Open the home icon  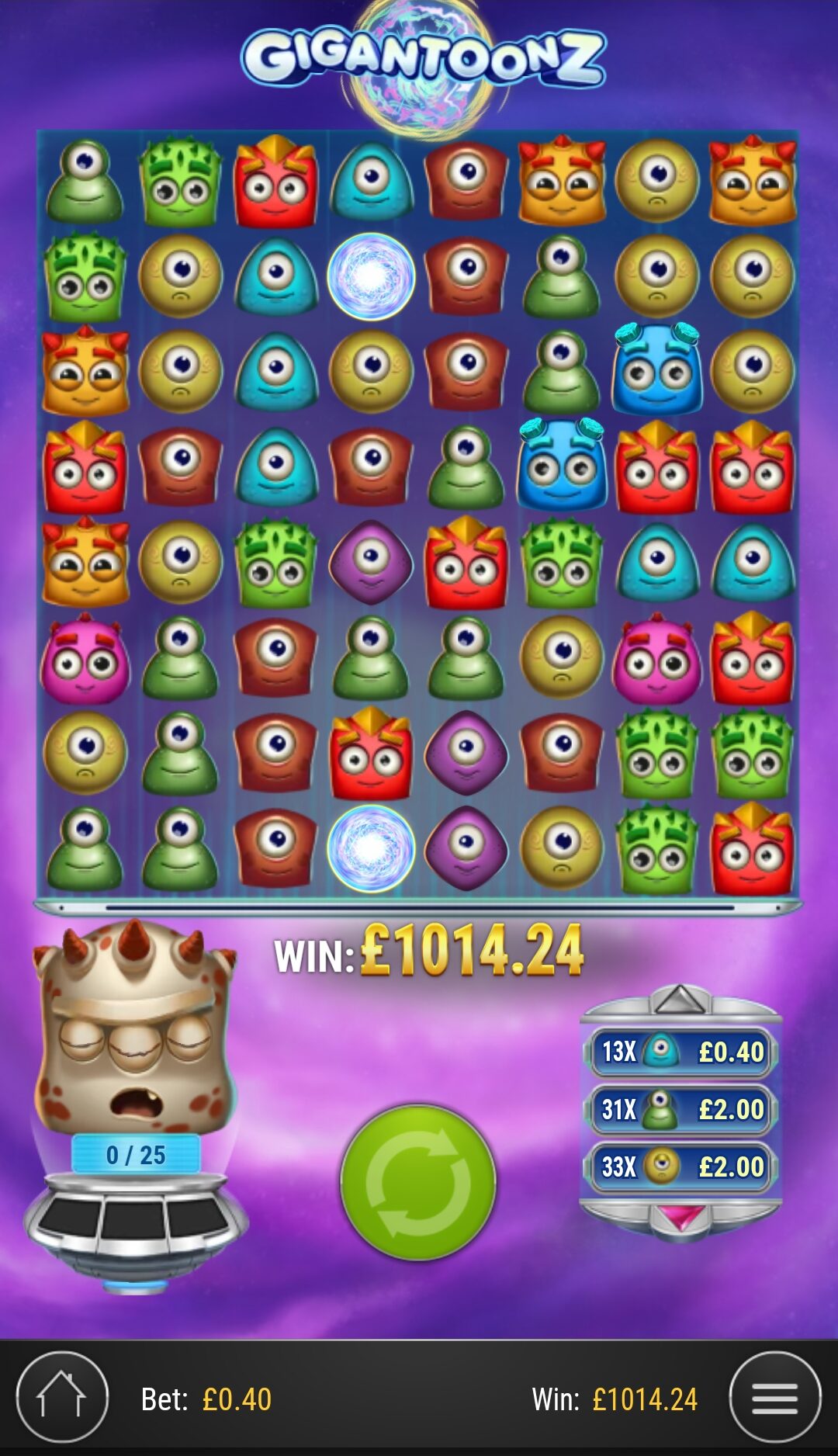click(62, 1397)
